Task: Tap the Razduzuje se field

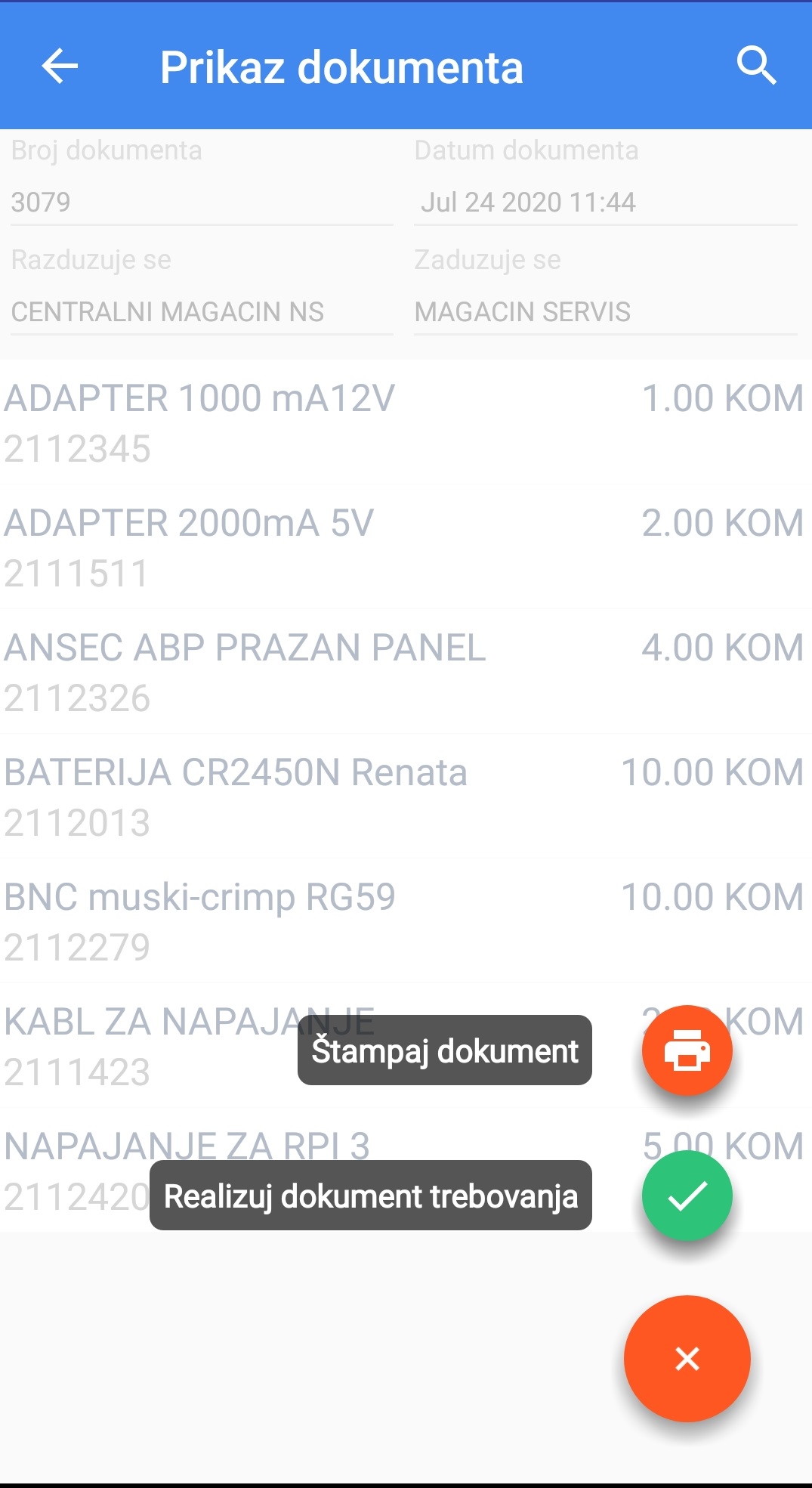Action: pyautogui.click(x=202, y=311)
